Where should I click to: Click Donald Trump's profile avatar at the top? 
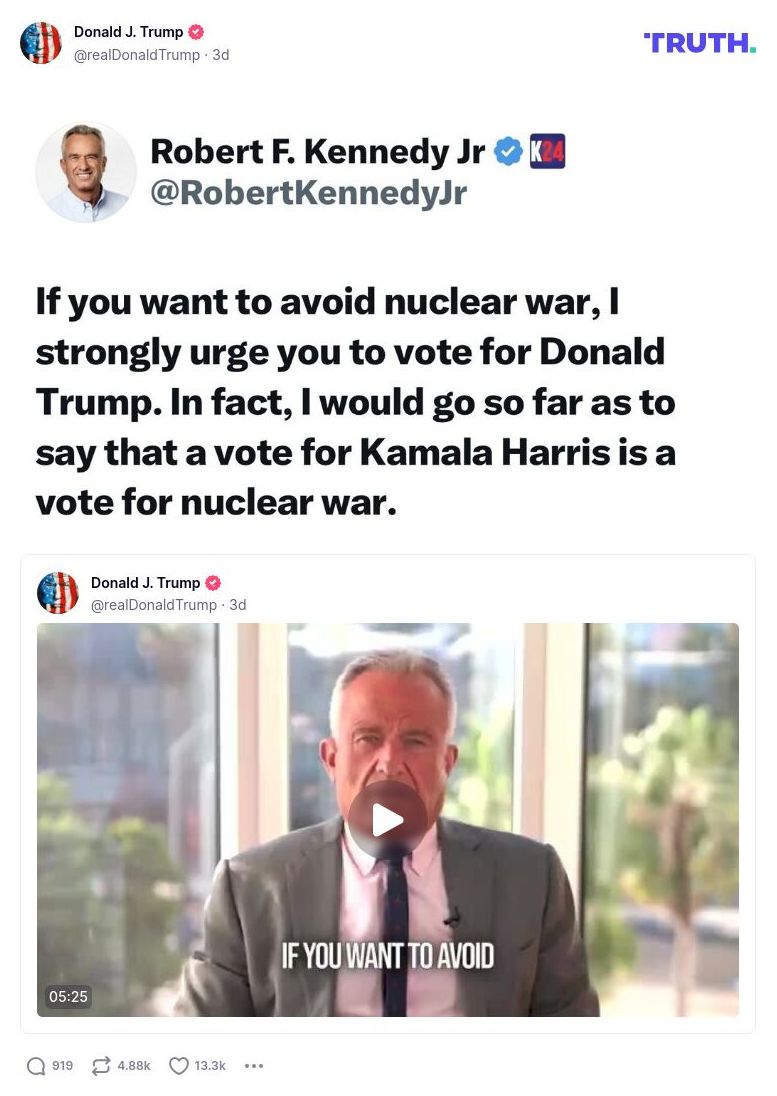(x=41, y=43)
